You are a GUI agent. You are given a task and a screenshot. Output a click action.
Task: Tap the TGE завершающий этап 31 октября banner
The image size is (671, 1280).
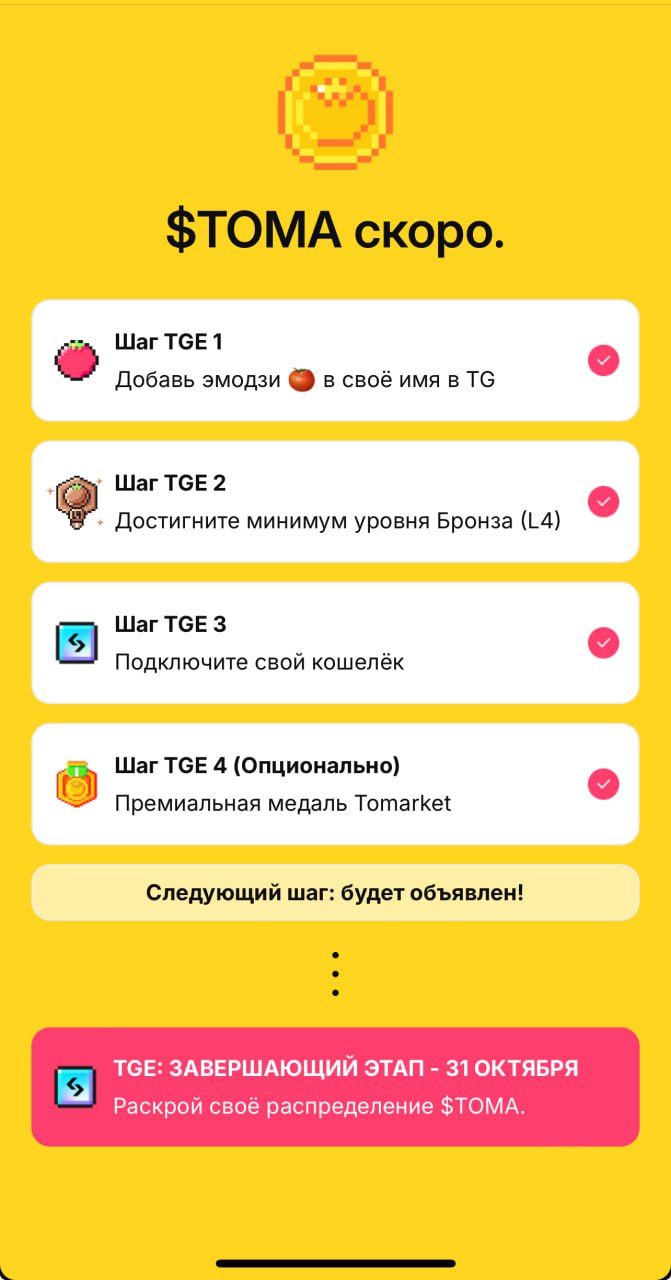click(335, 1086)
